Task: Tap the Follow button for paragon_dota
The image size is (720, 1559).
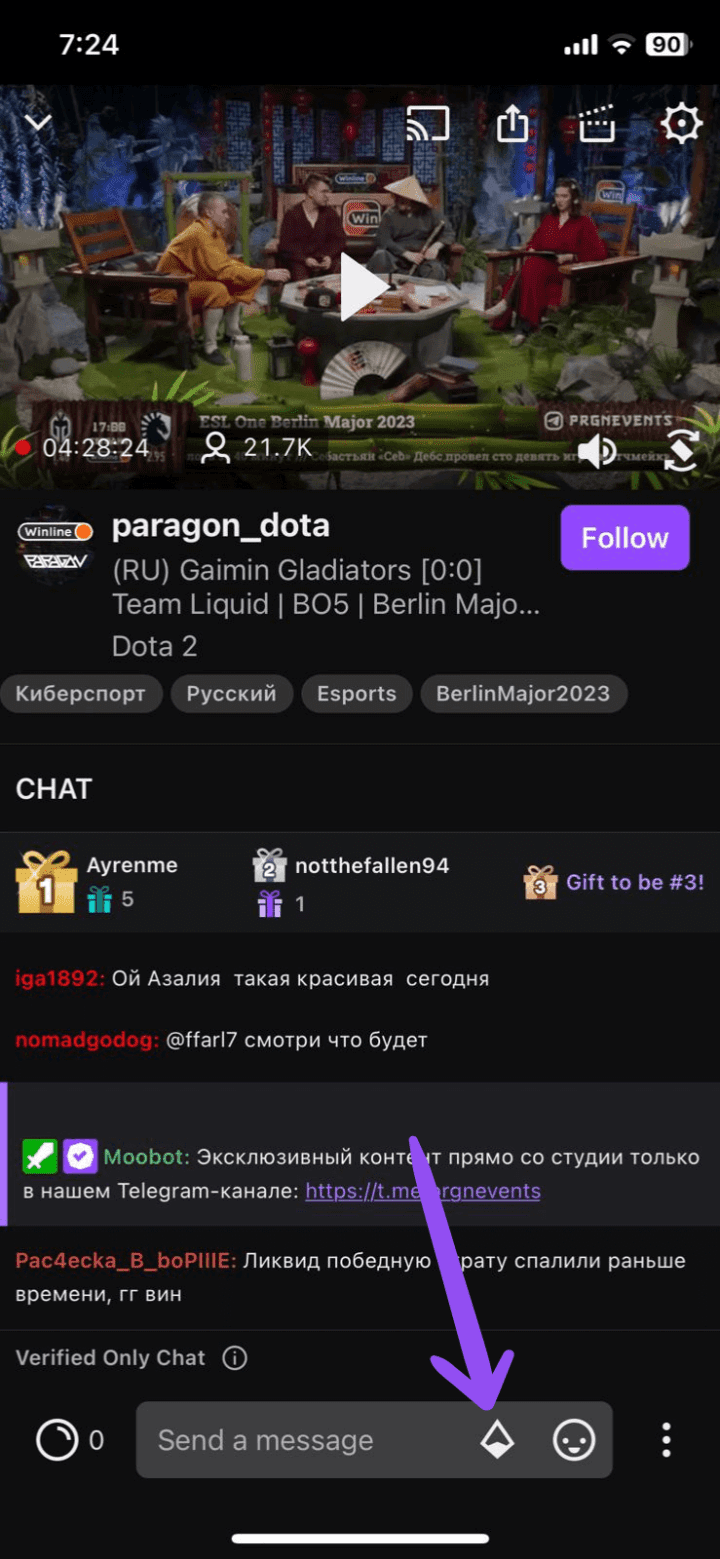Action: [624, 537]
